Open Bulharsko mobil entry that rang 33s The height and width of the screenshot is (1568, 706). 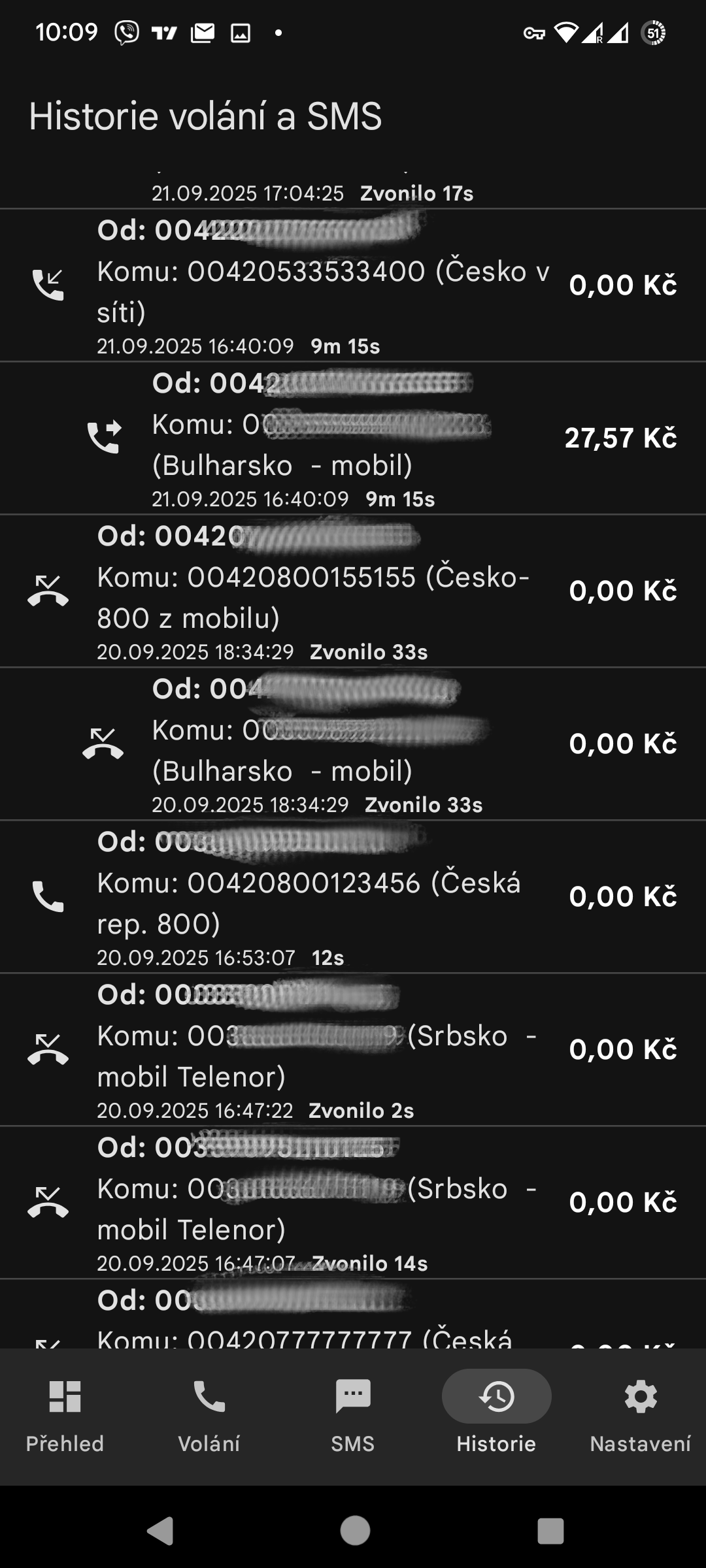click(353, 744)
